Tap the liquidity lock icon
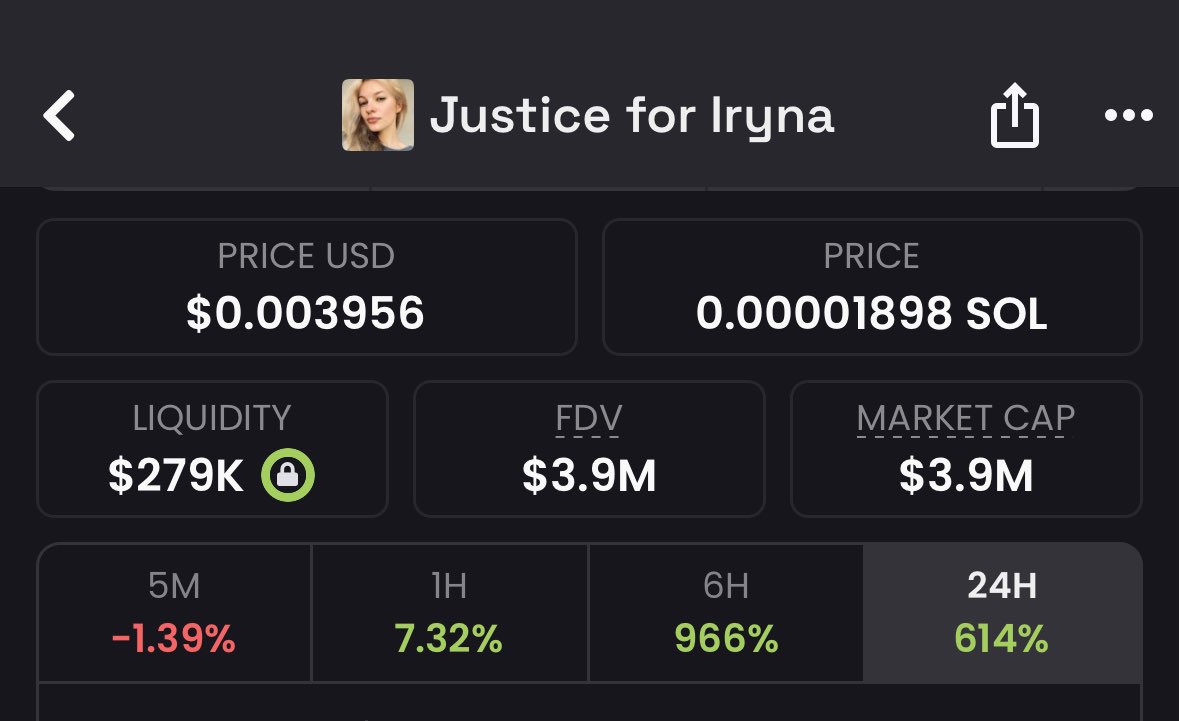 click(x=288, y=478)
